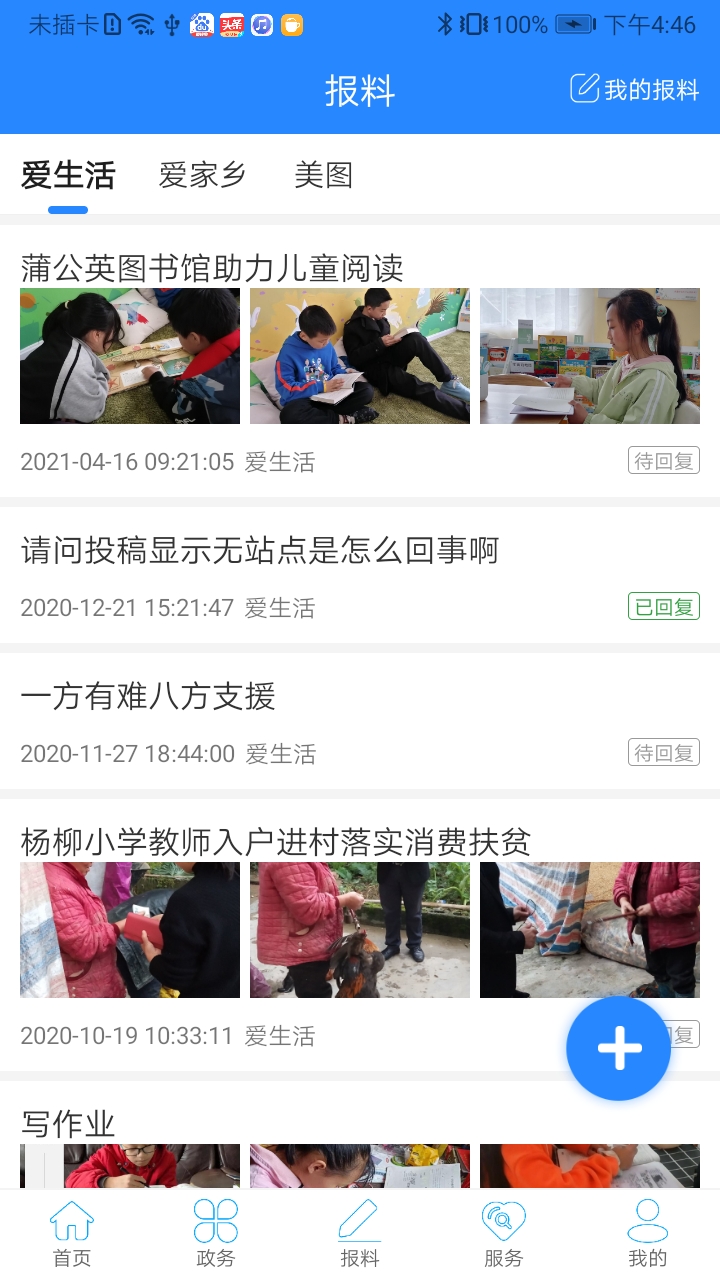
Task: Go to the 首页 tab
Action: (72, 1234)
